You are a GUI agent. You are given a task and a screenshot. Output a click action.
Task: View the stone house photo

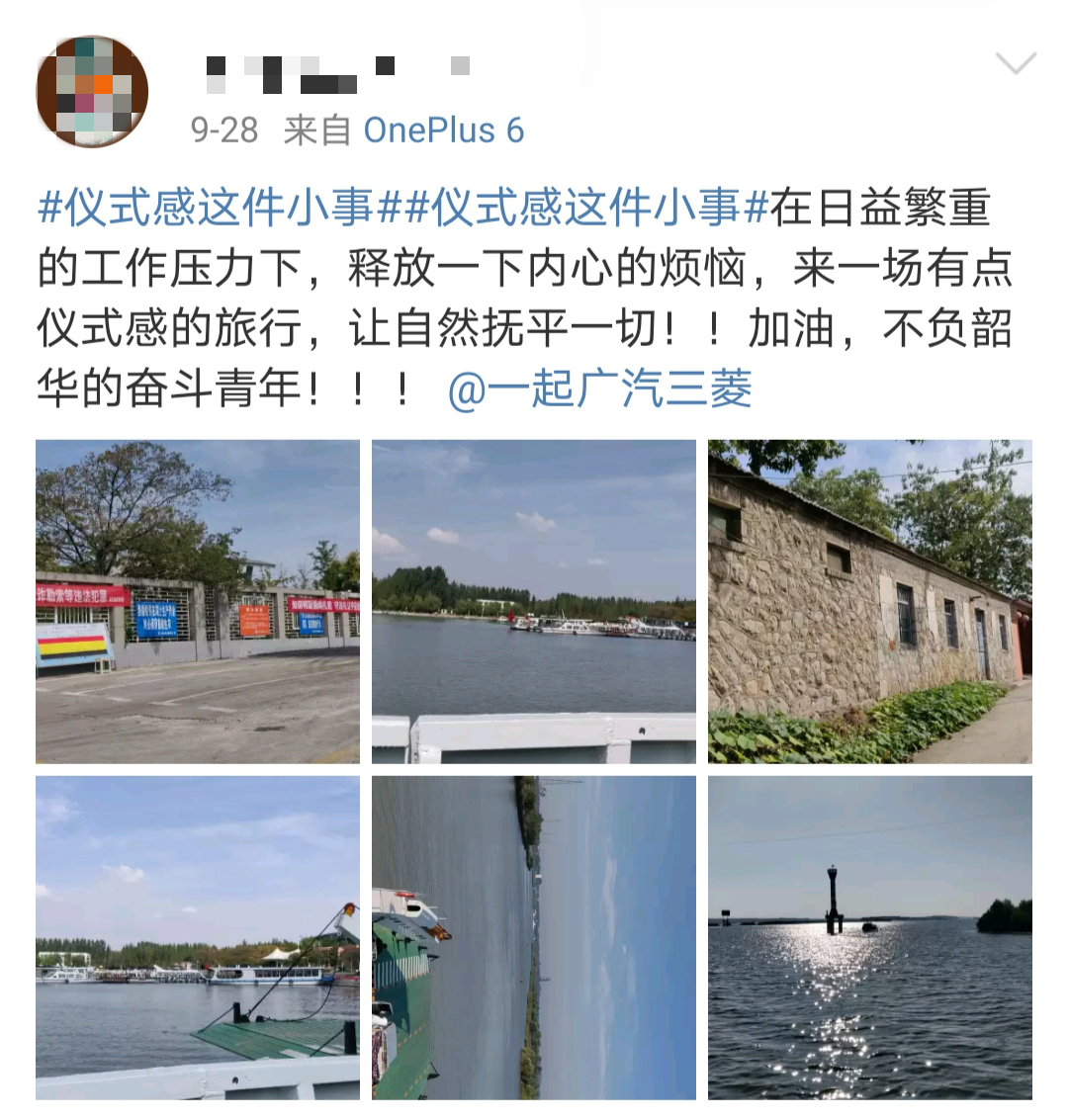point(870,601)
